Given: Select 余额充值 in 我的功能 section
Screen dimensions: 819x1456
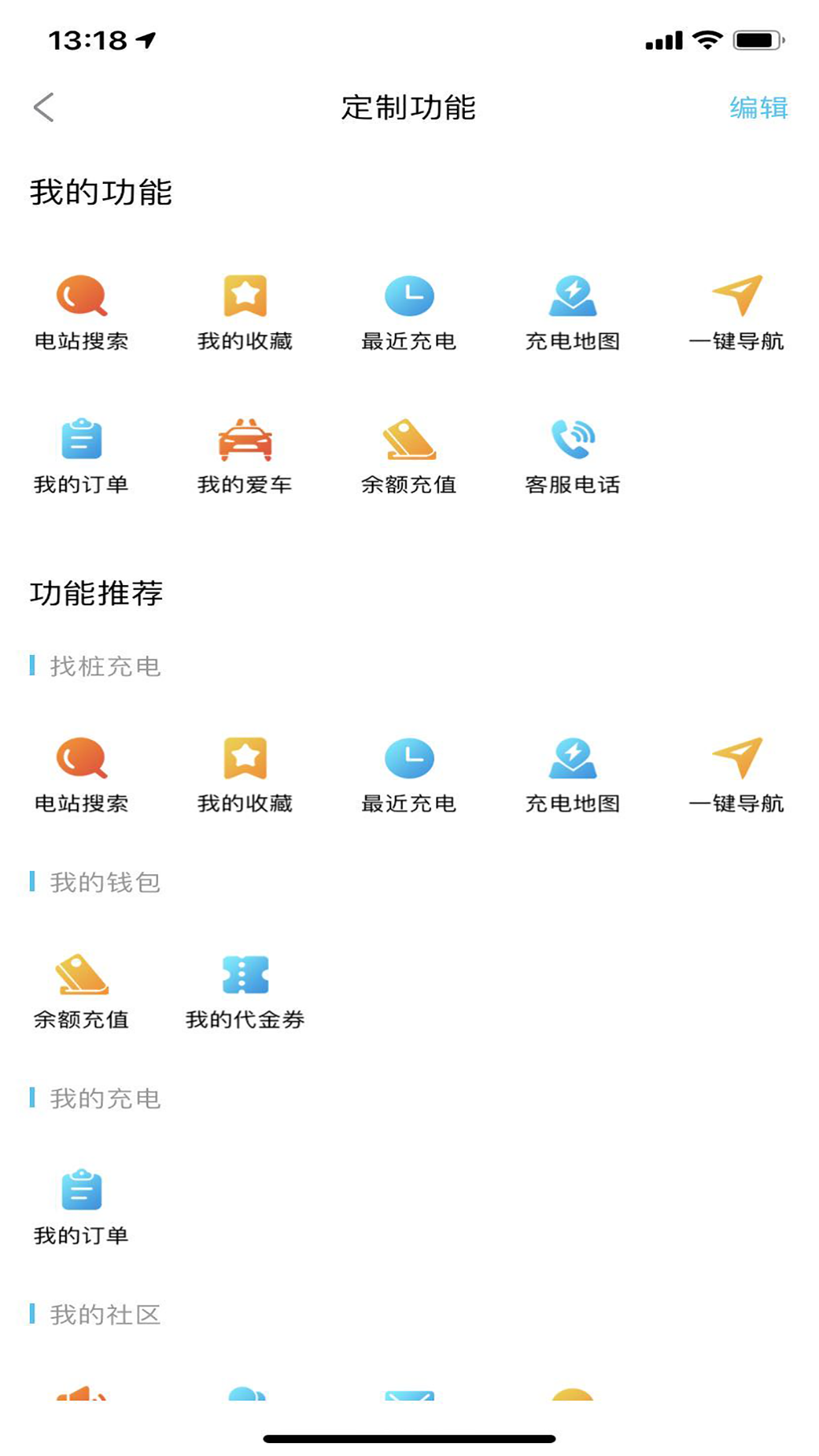Looking at the screenshot, I should (409, 455).
